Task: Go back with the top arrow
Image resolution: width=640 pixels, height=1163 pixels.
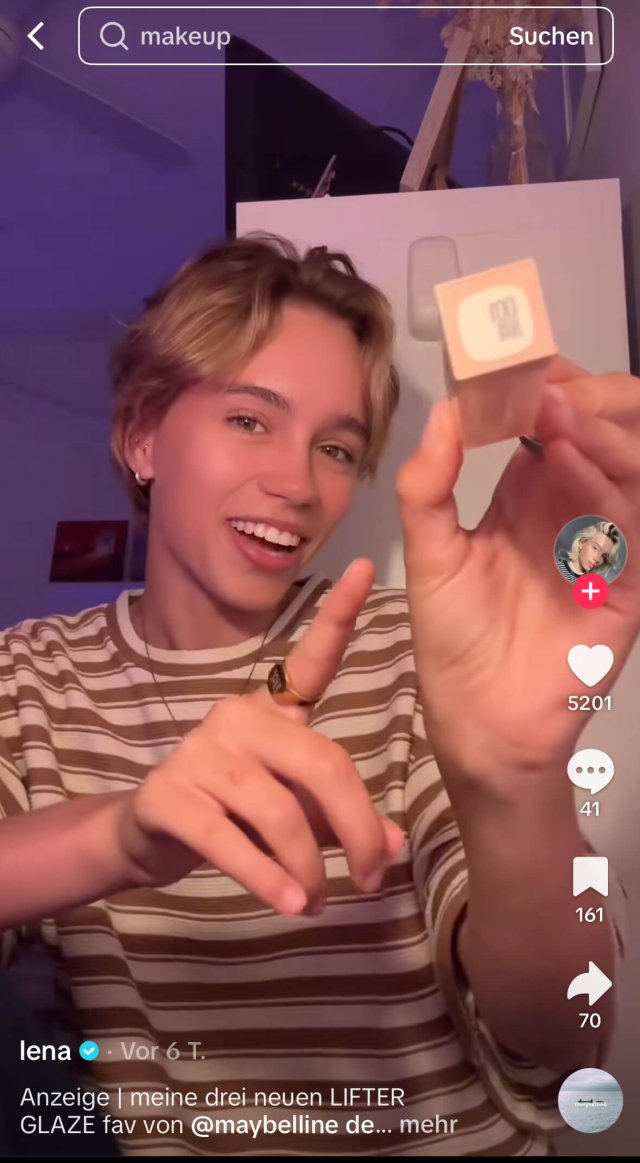Action: pos(36,36)
